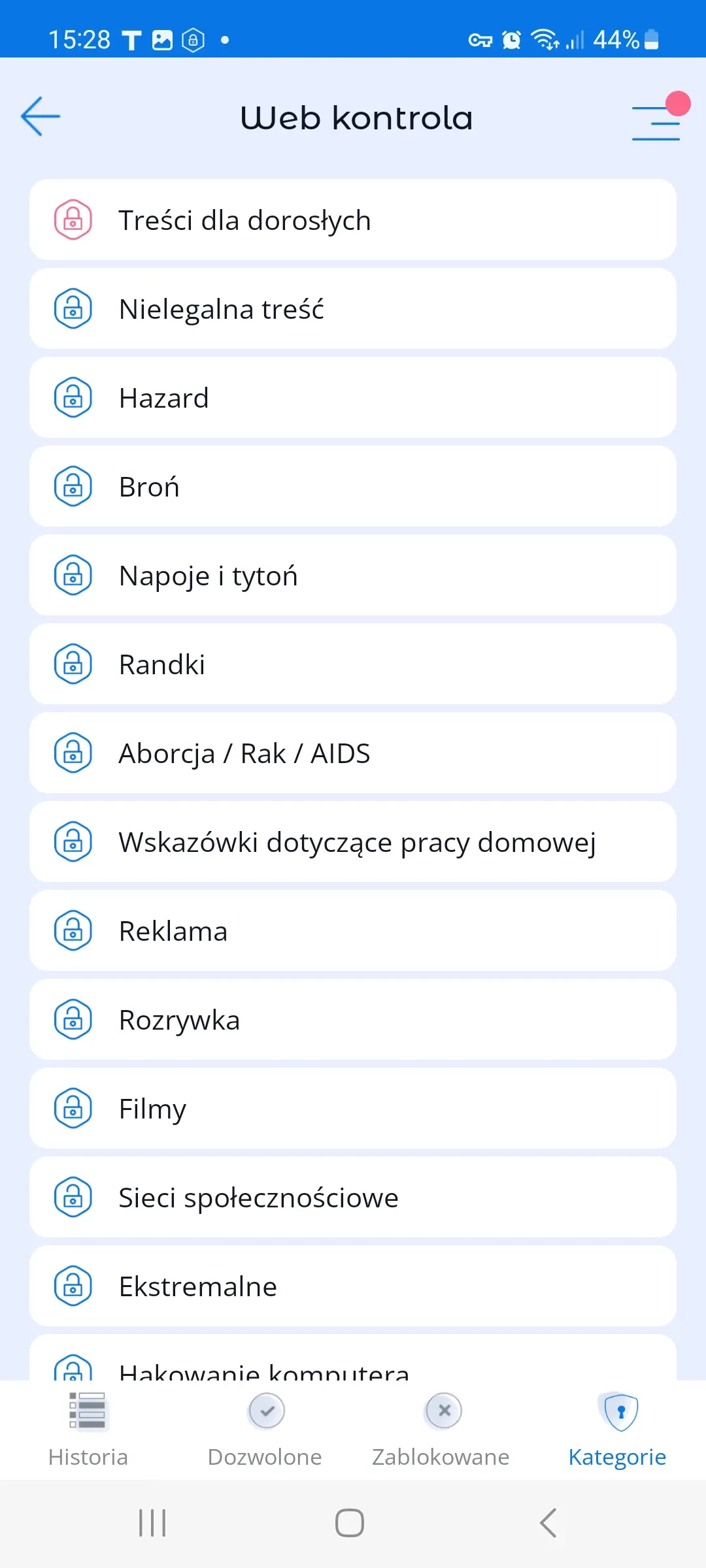706x1568 pixels.
Task: Open the menu icon with red dot
Action: click(657, 122)
